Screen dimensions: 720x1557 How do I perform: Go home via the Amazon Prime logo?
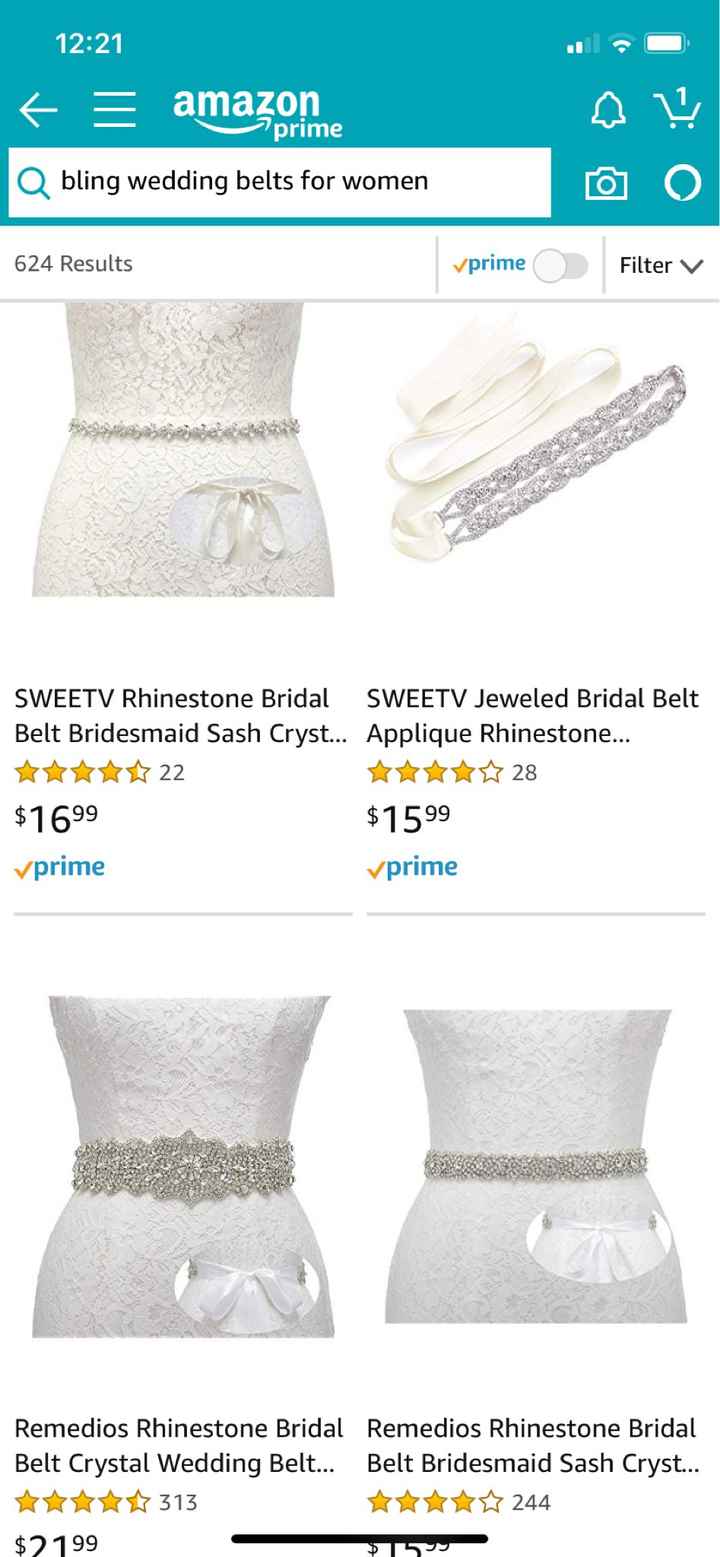point(248,110)
